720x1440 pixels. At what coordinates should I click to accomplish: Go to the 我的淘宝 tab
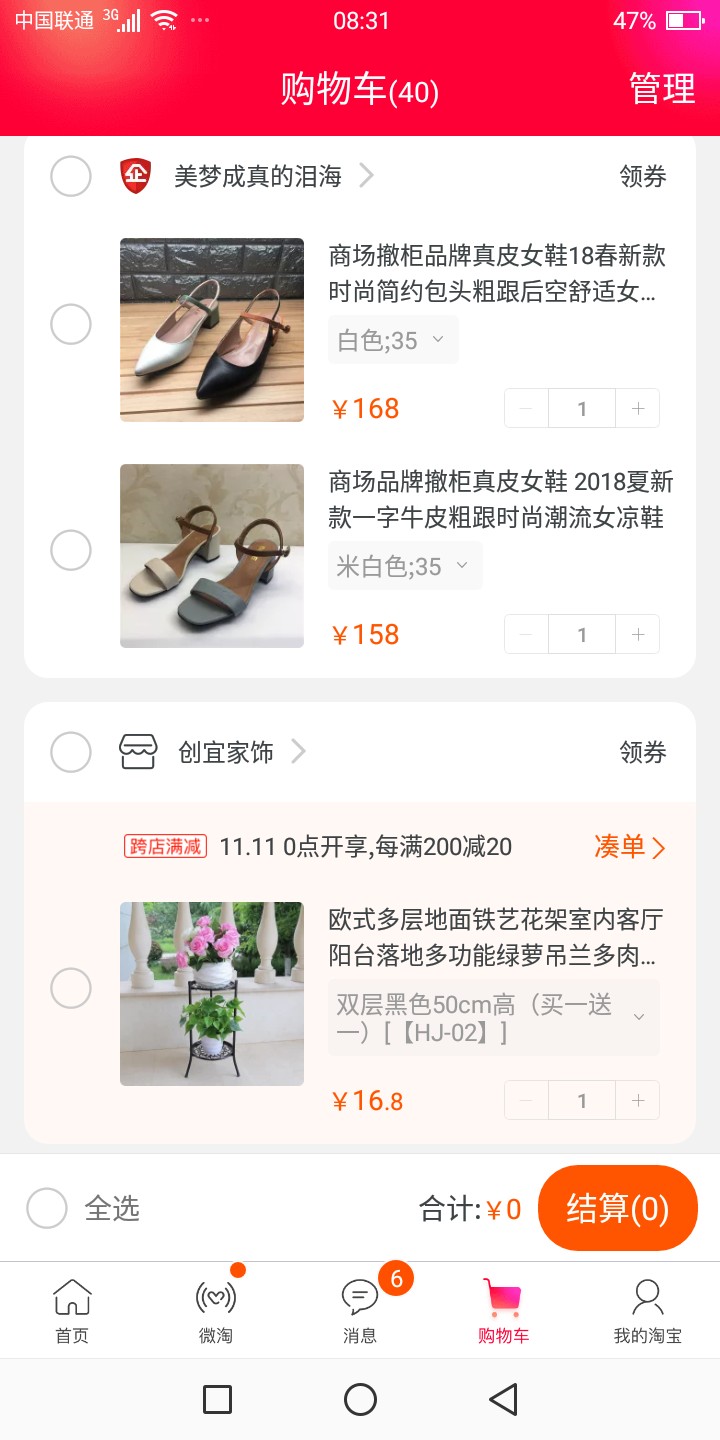pos(648,1310)
